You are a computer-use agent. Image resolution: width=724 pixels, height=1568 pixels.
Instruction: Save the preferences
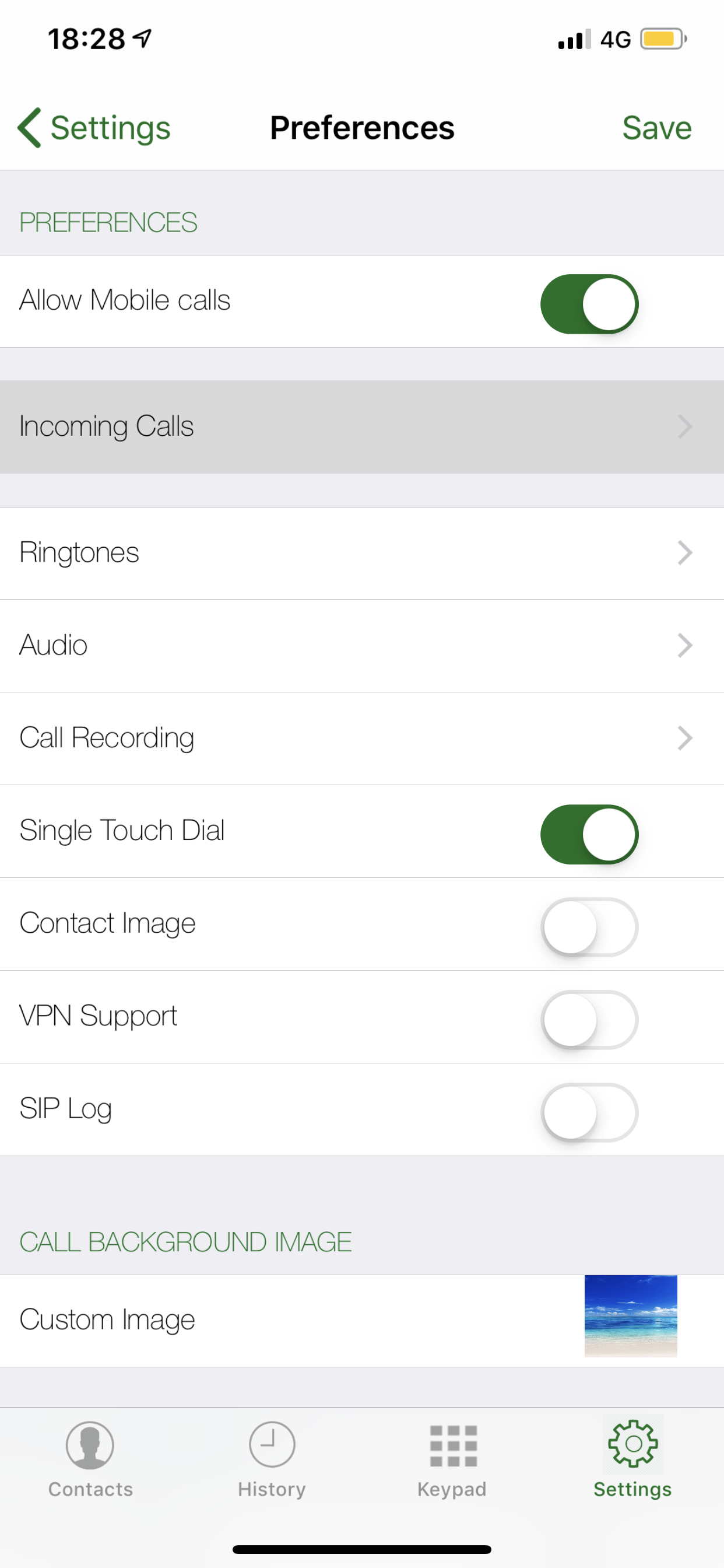656,128
